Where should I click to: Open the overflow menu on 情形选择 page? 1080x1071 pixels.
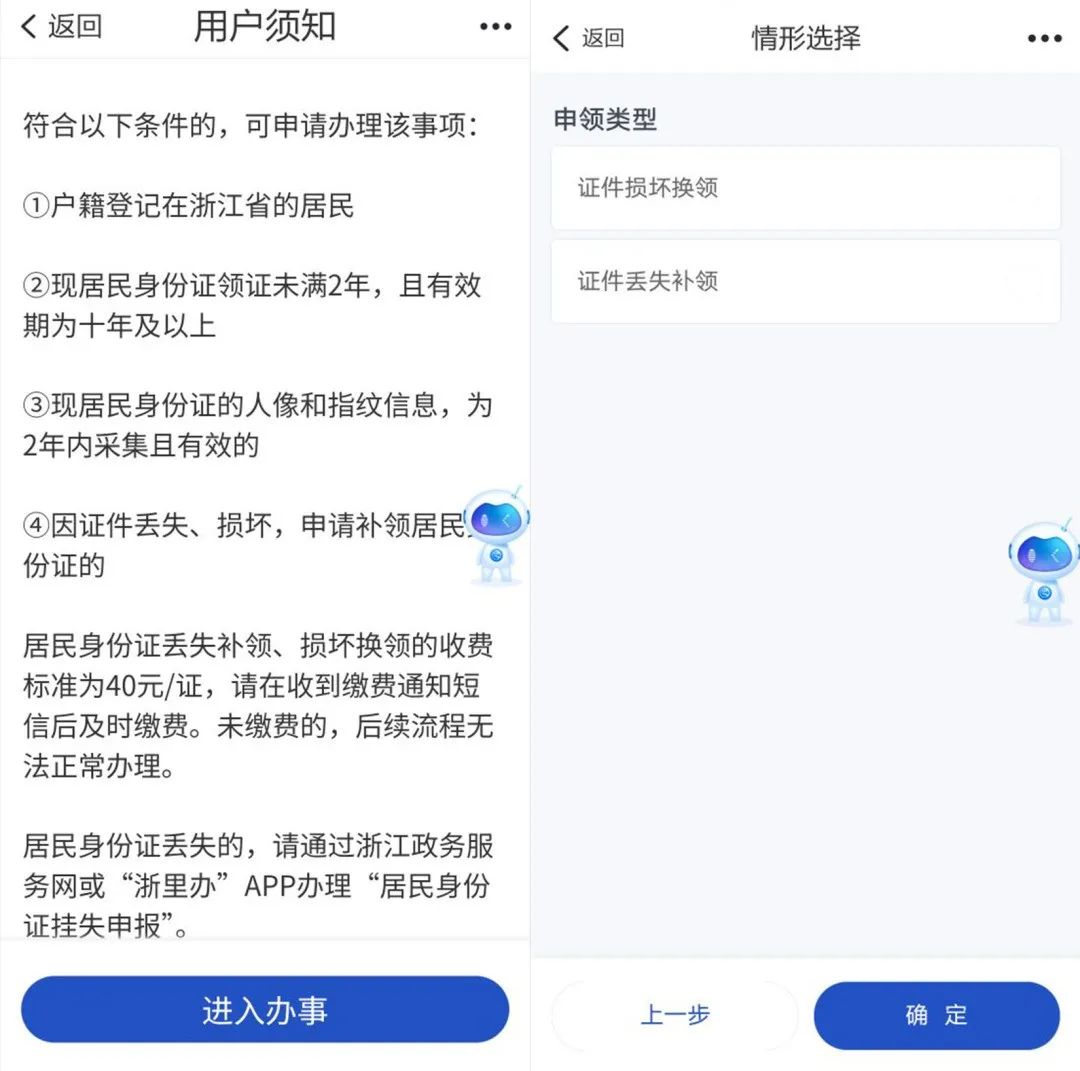[1044, 39]
